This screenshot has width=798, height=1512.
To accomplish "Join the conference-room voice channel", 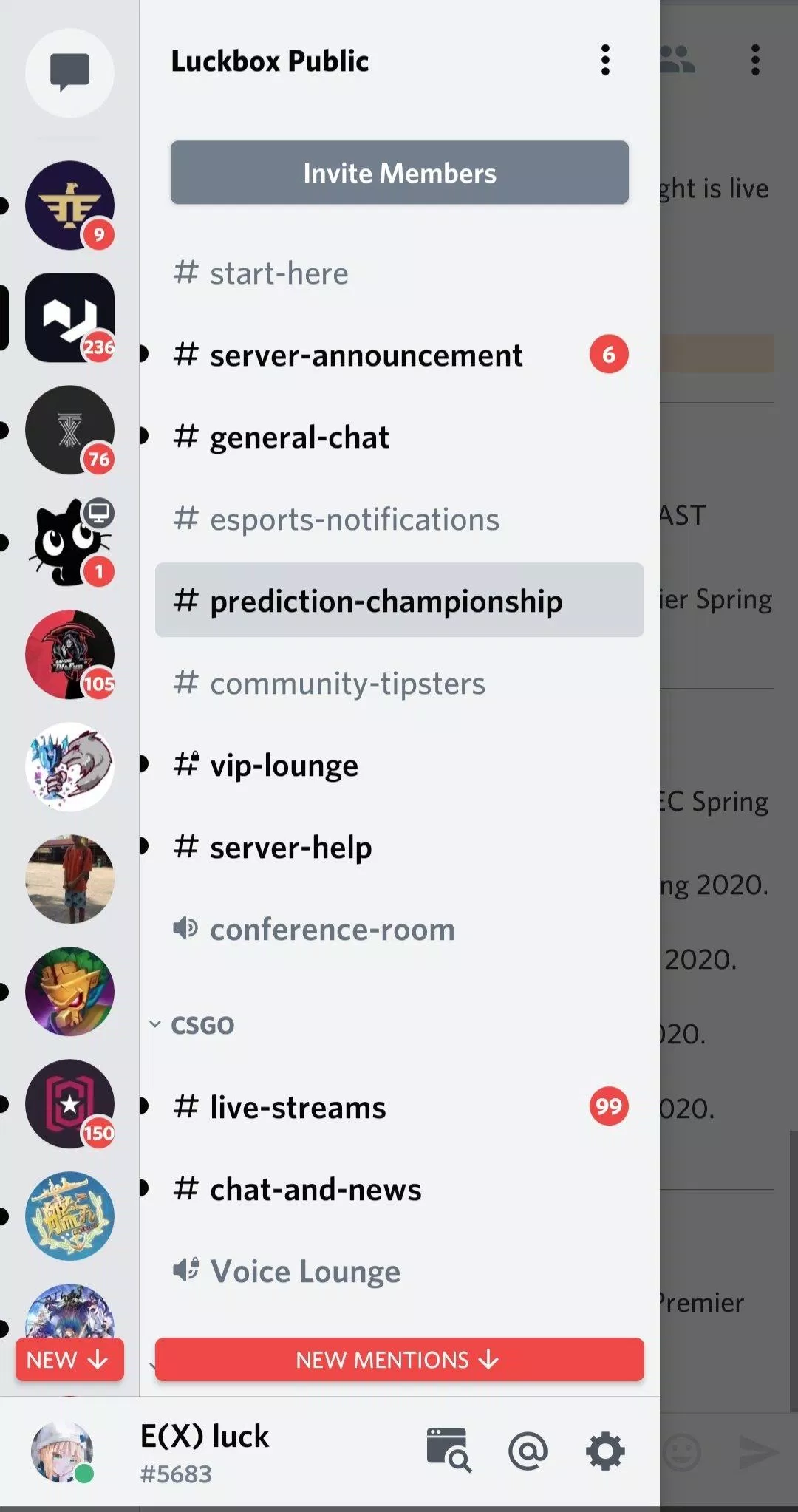I will coord(332,930).
